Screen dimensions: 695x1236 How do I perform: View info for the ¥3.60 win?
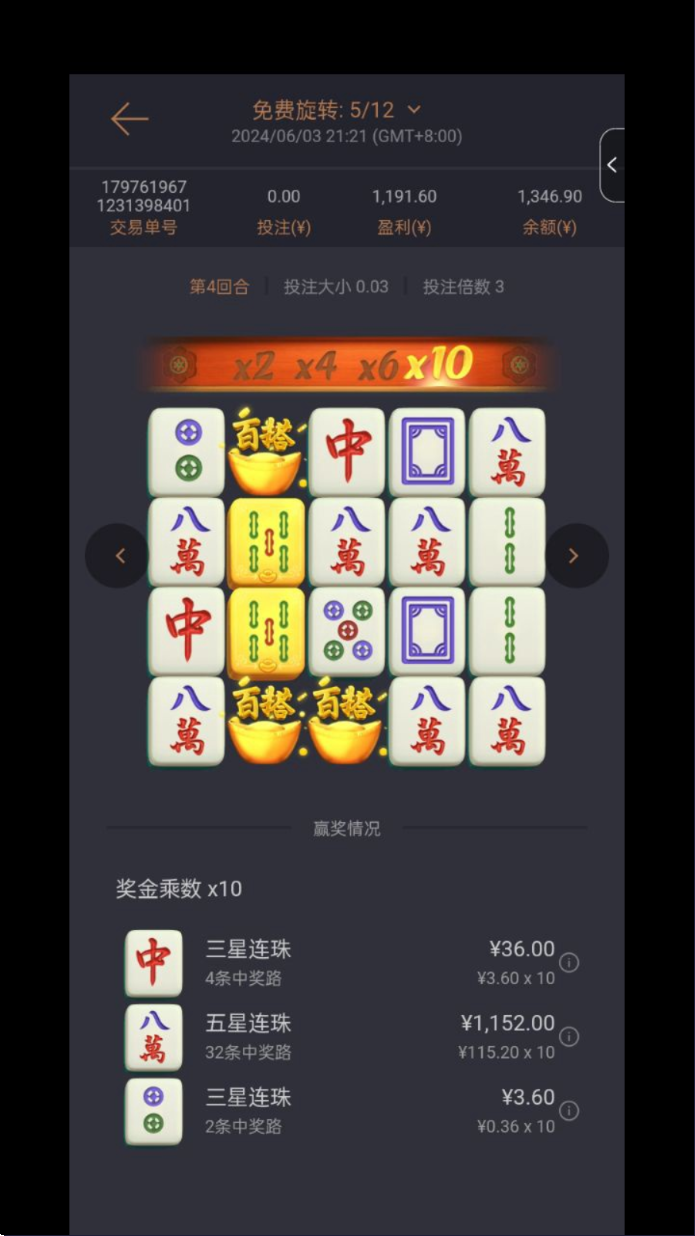(569, 1111)
